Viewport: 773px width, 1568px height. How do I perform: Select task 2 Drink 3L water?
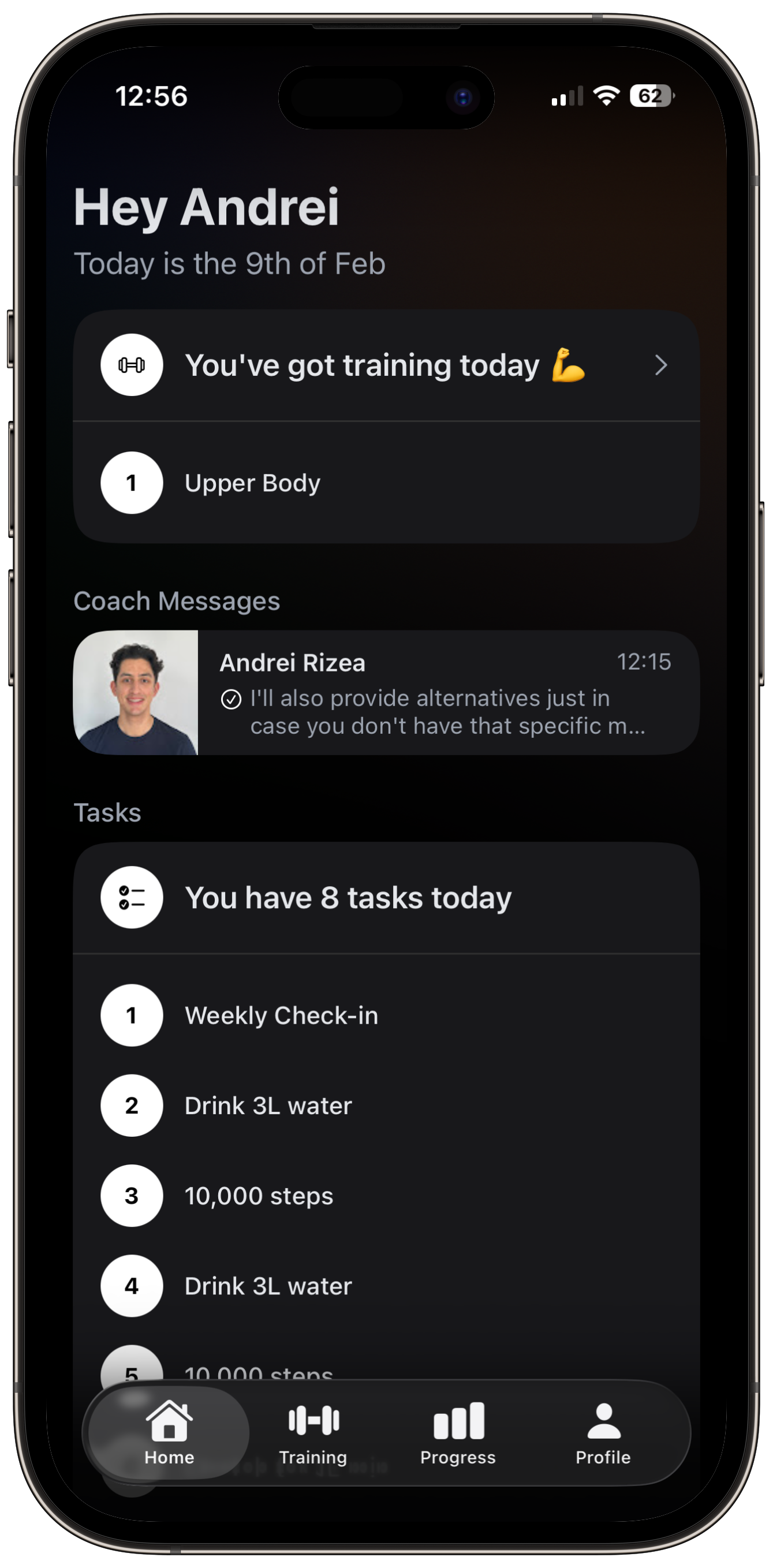[x=385, y=1106]
